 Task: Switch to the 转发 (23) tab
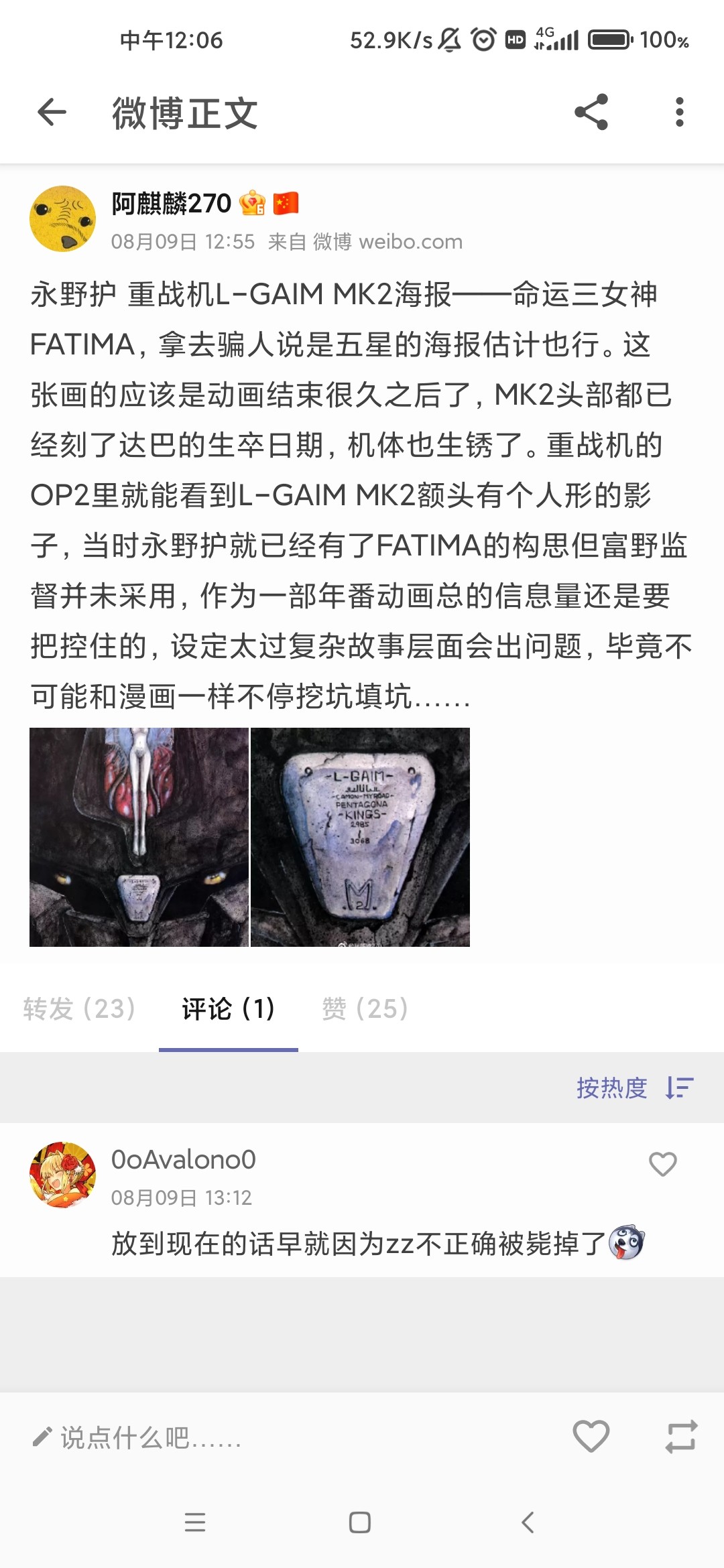(x=79, y=1008)
